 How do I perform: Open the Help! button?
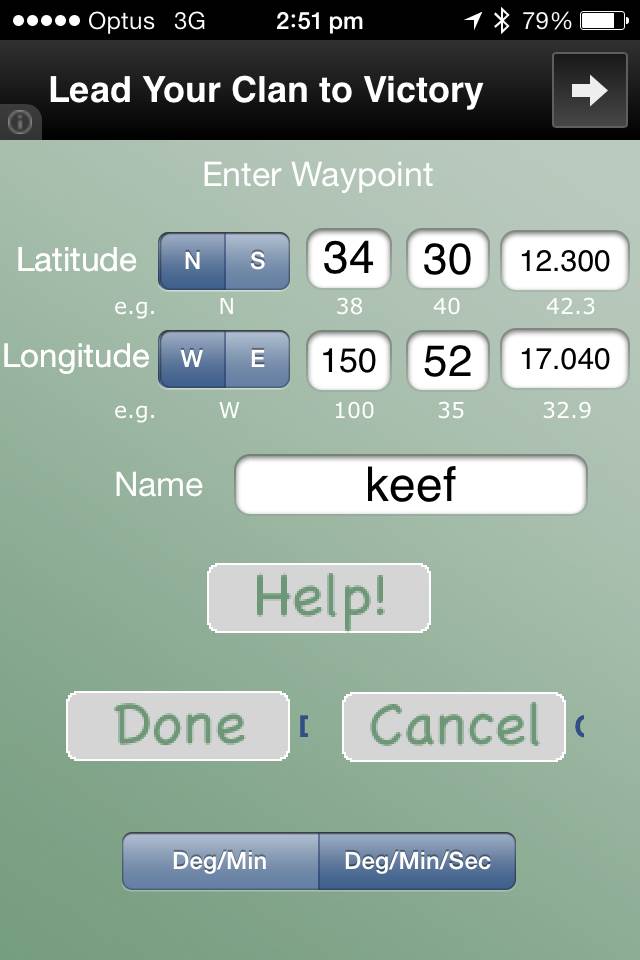pos(319,598)
